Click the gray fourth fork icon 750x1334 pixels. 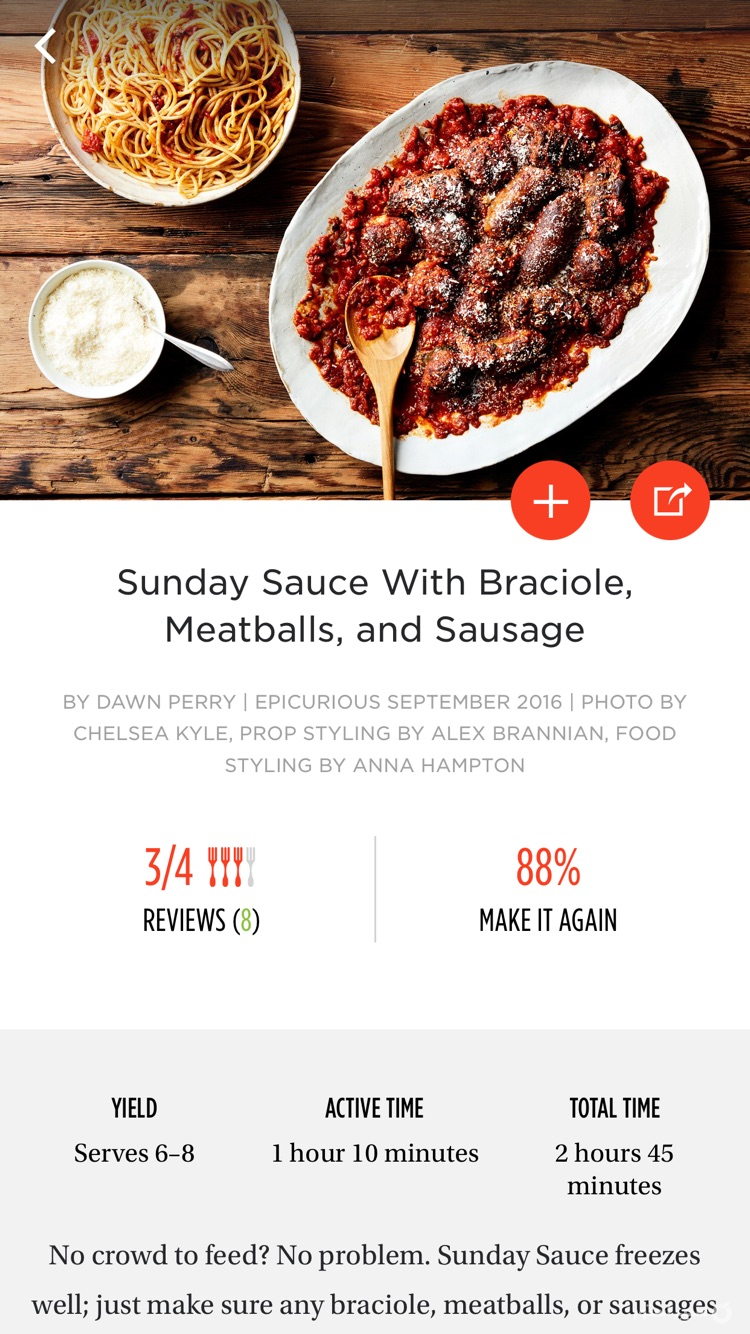(251, 866)
